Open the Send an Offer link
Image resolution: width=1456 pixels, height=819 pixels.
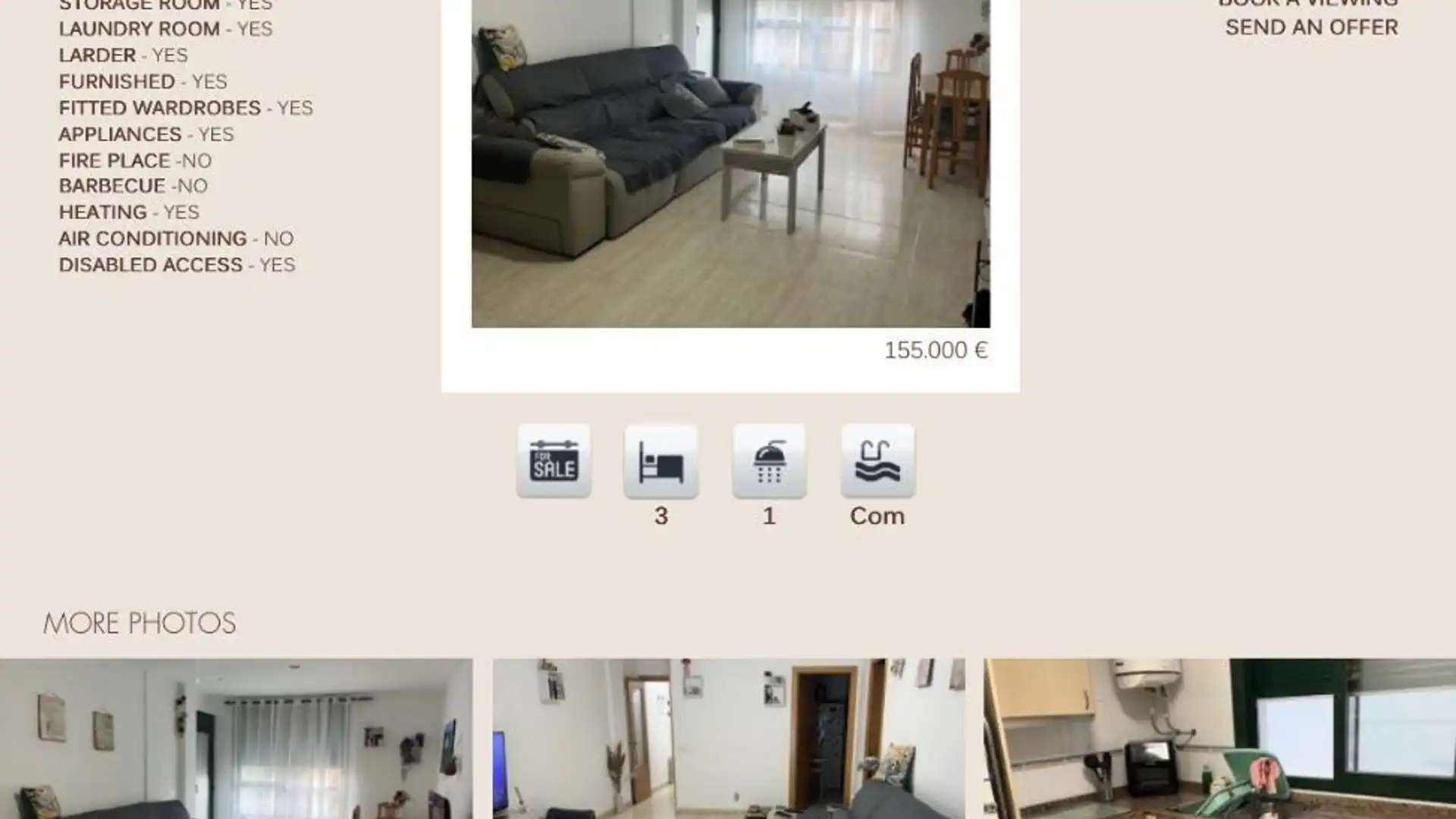[x=1311, y=27]
